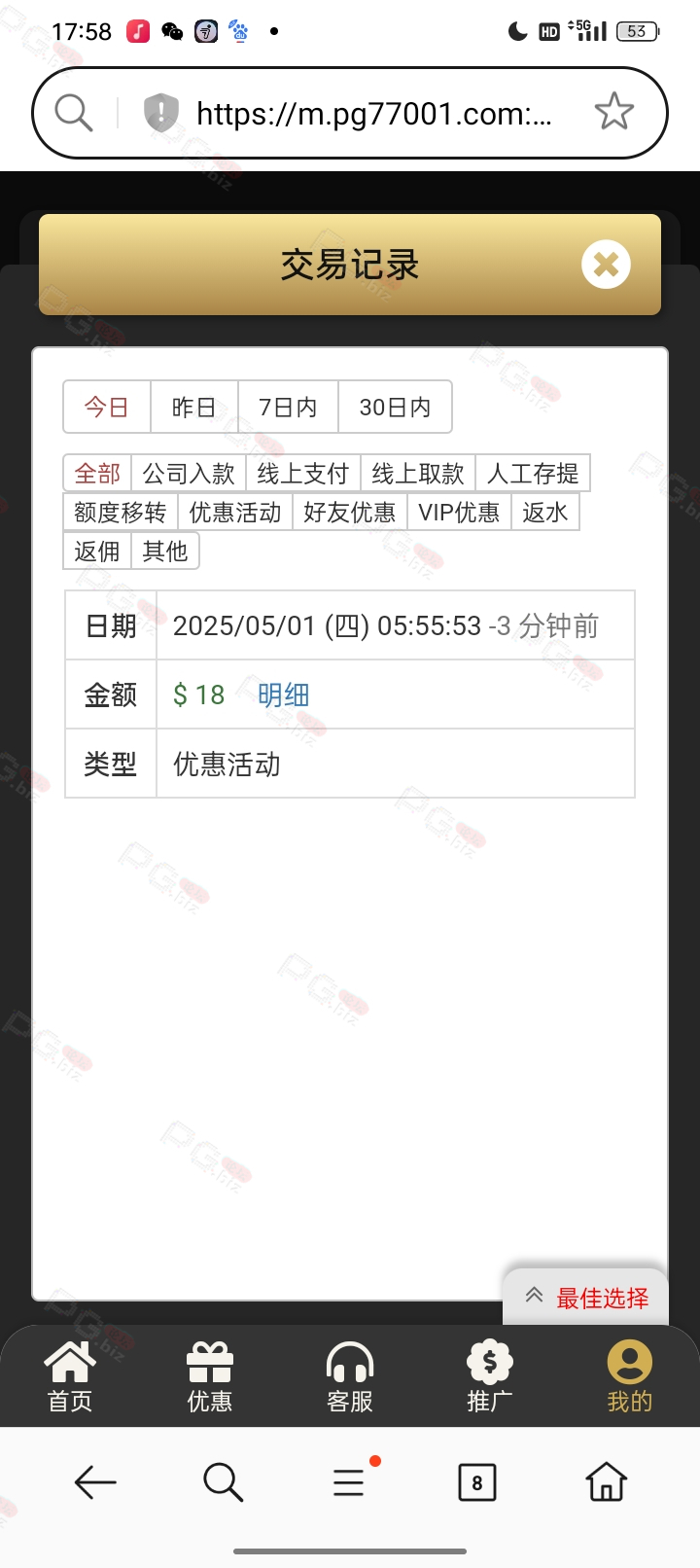Open the 优惠 promotions tab

pyautogui.click(x=210, y=1376)
